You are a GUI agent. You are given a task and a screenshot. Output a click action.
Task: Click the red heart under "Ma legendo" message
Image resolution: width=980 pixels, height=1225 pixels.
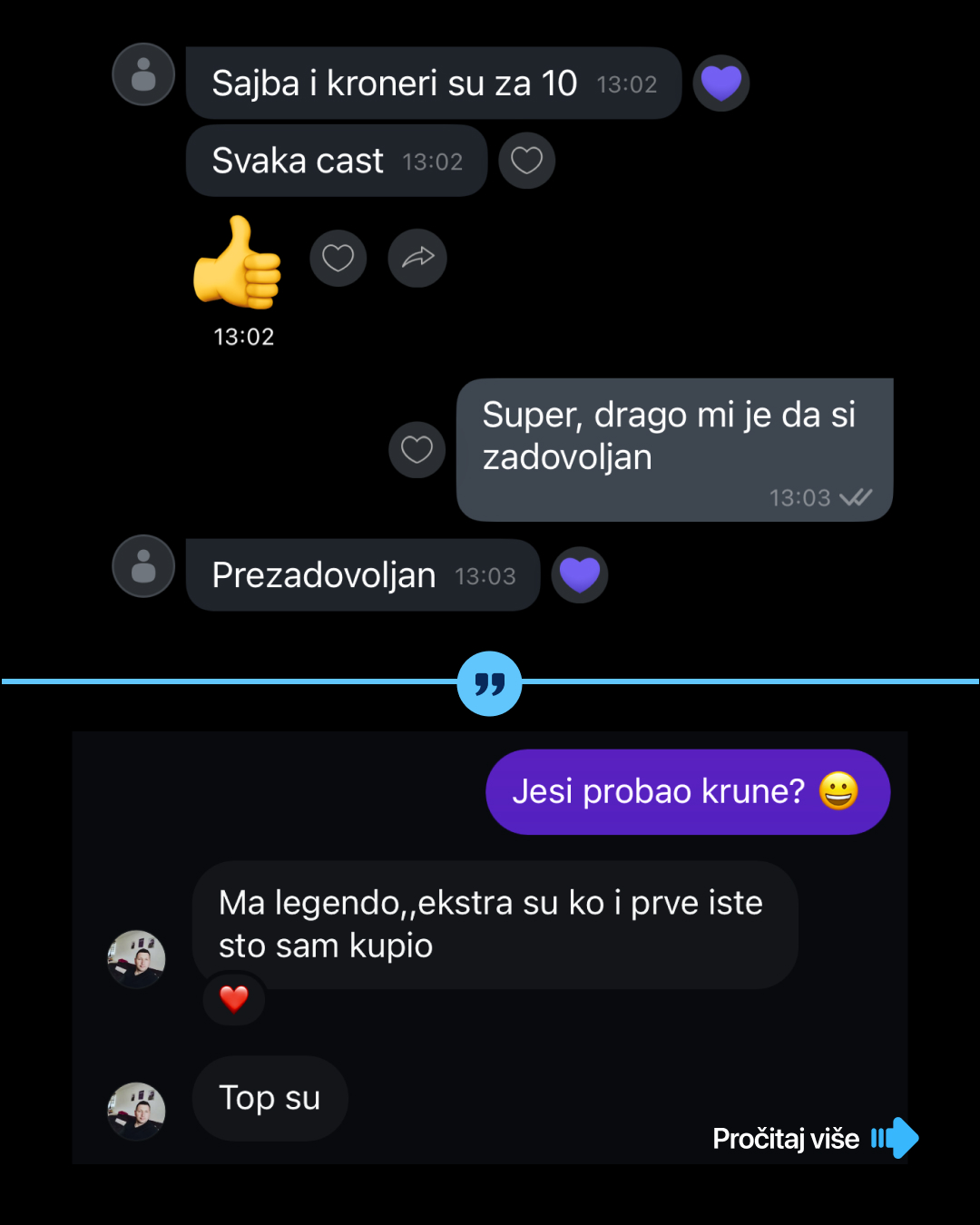[x=233, y=999]
